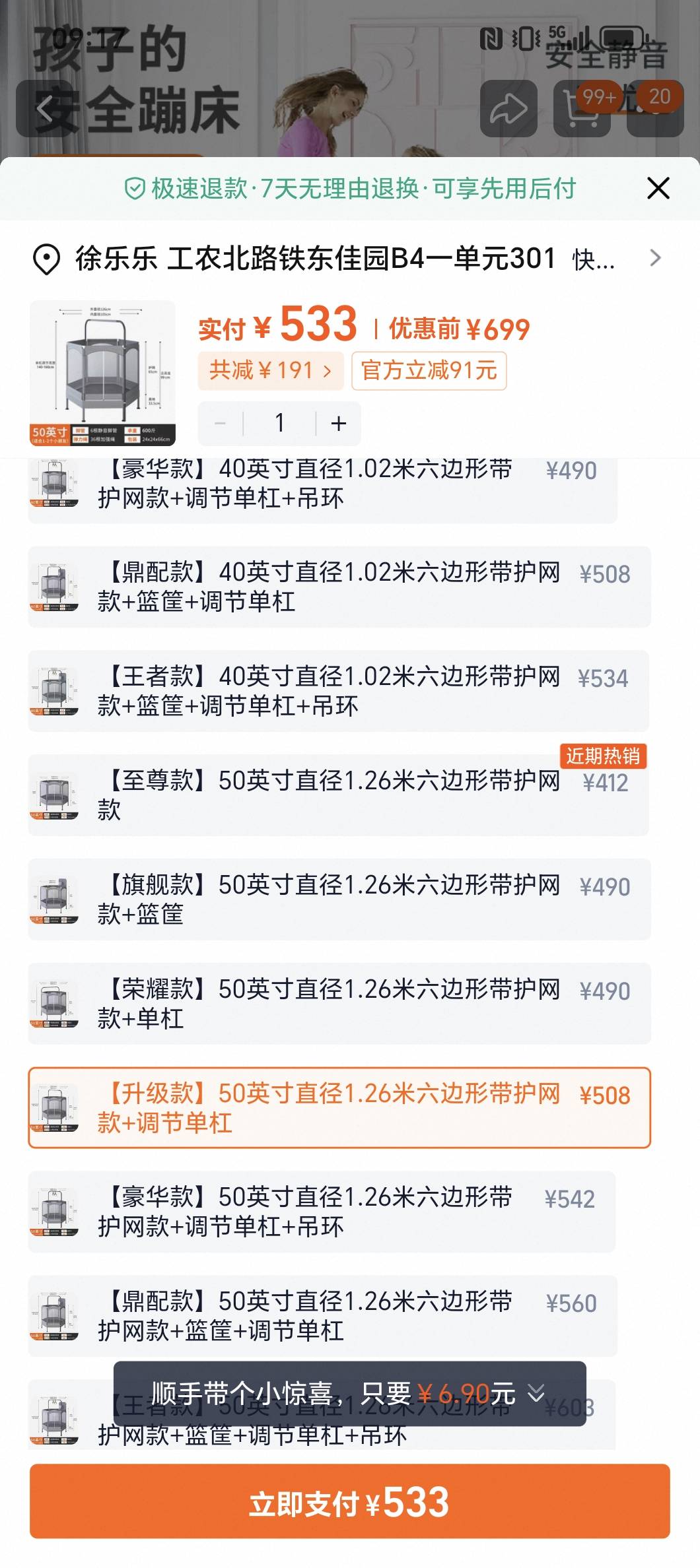The height and width of the screenshot is (1568, 700).
Task: Pick 【鼎配款】50英寸 option priced ¥560
Action: [x=323, y=1316]
